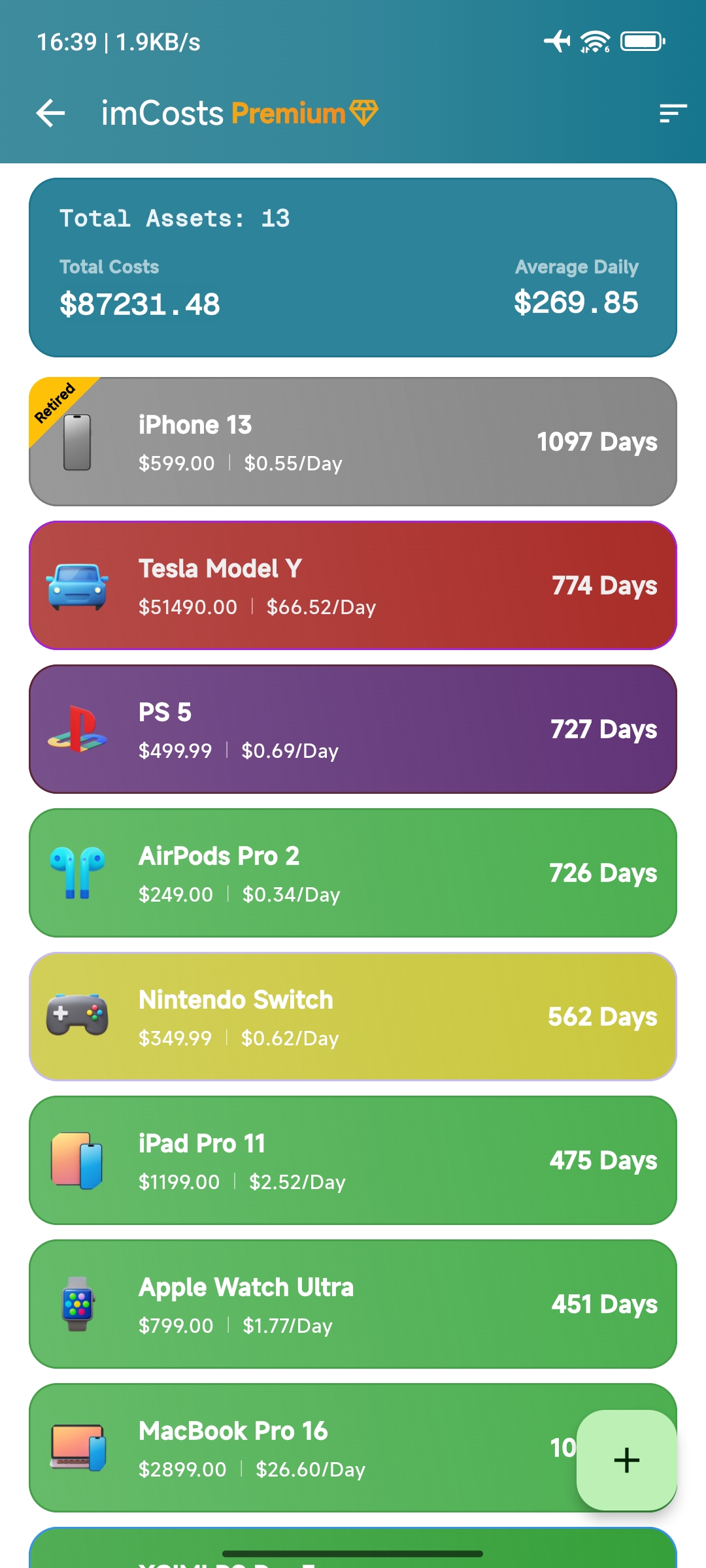
Task: Open the retired iPhone 13 card
Action: [353, 442]
